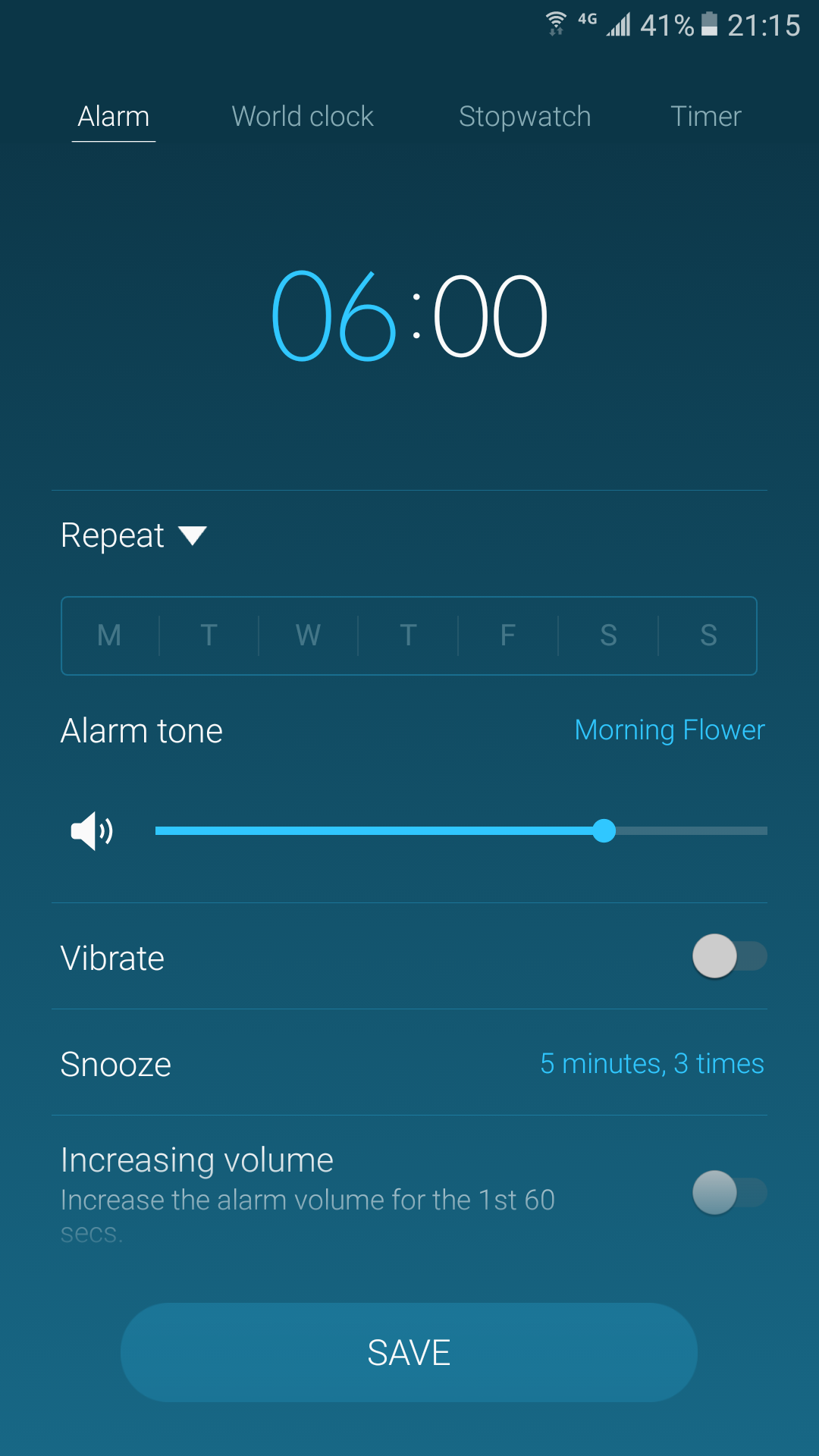
Task: Switch to the World clock tab
Action: coord(303,117)
